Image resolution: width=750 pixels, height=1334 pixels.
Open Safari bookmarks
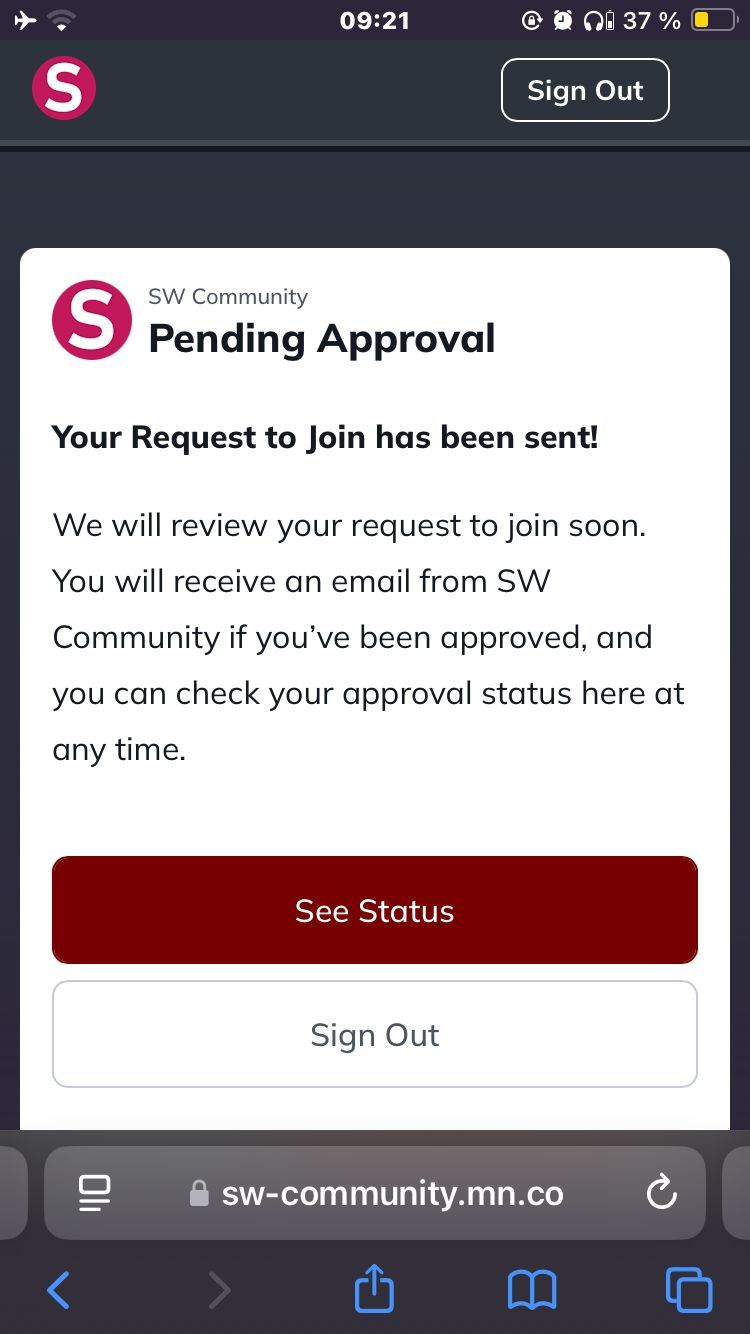coord(532,1290)
